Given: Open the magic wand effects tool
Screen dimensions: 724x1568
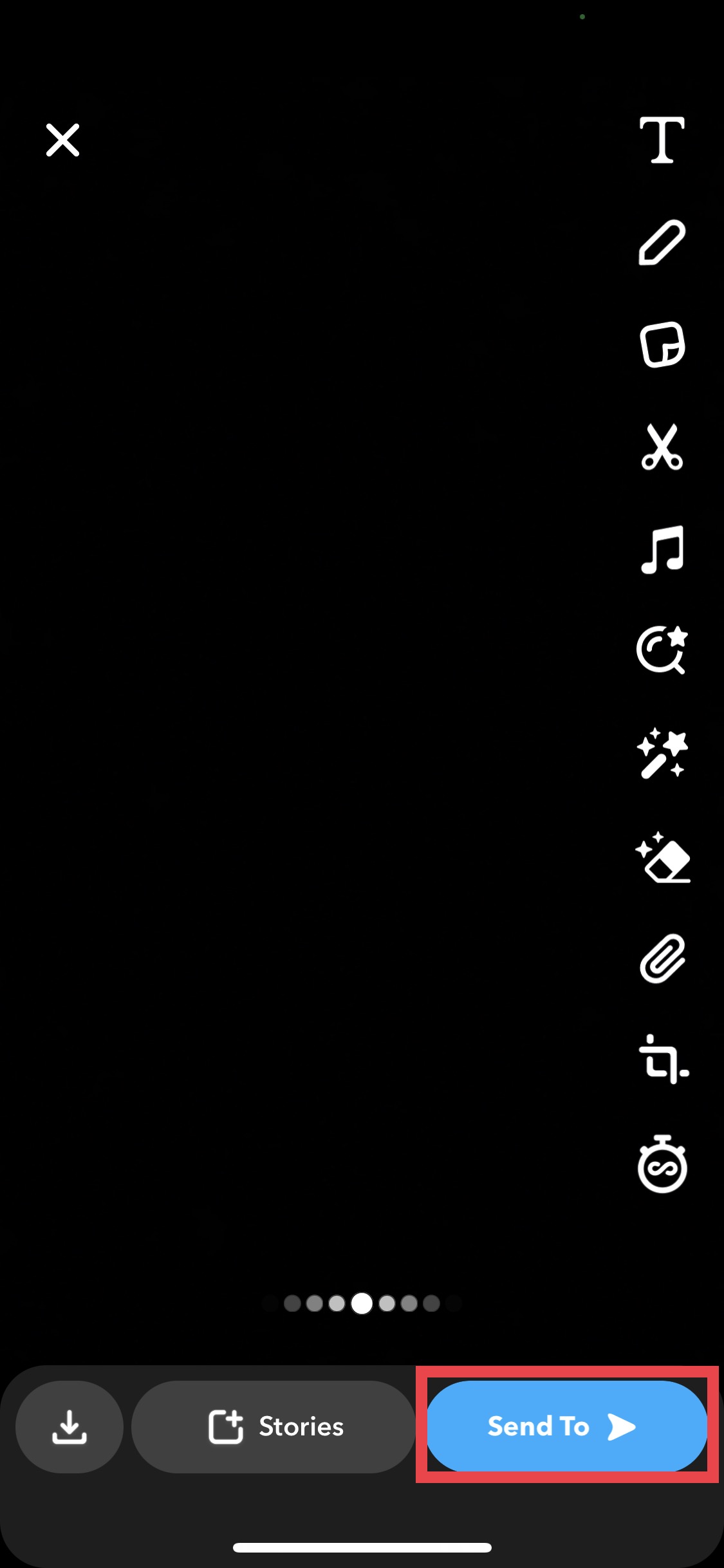Looking at the screenshot, I should (x=662, y=754).
